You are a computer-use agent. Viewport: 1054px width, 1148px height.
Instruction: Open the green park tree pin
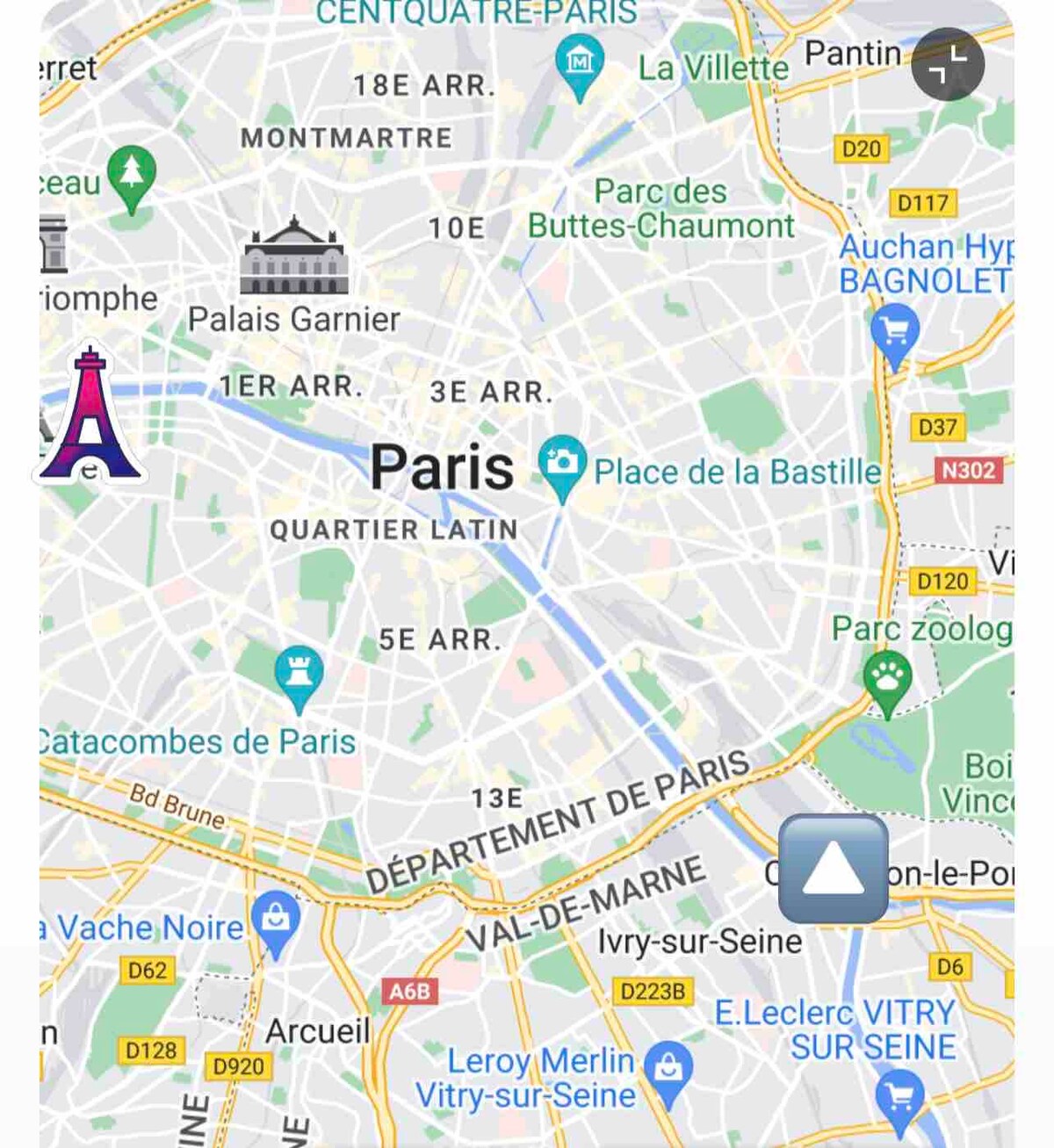[x=132, y=173]
